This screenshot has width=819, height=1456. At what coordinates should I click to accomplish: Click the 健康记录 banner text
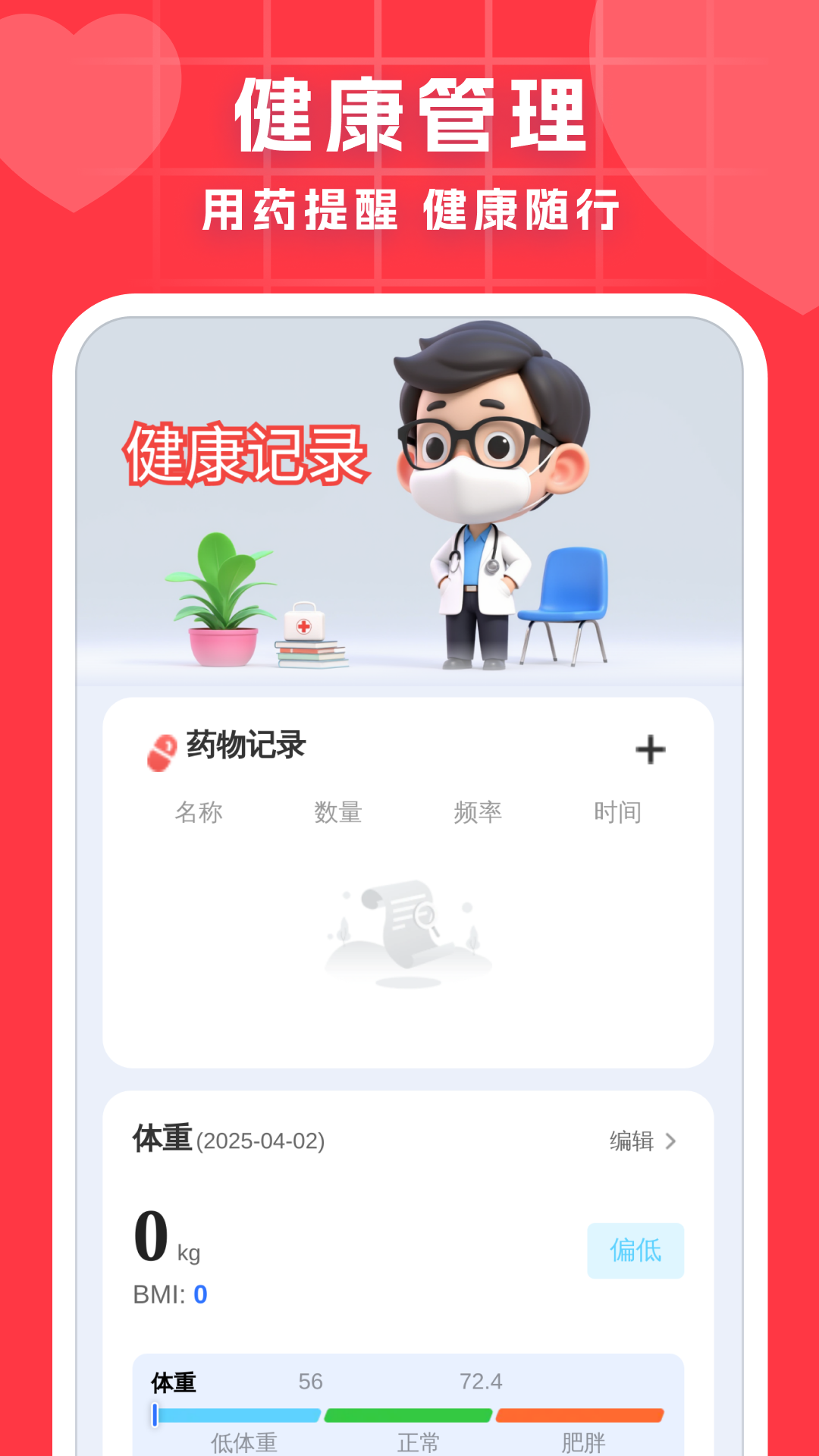coord(246,451)
